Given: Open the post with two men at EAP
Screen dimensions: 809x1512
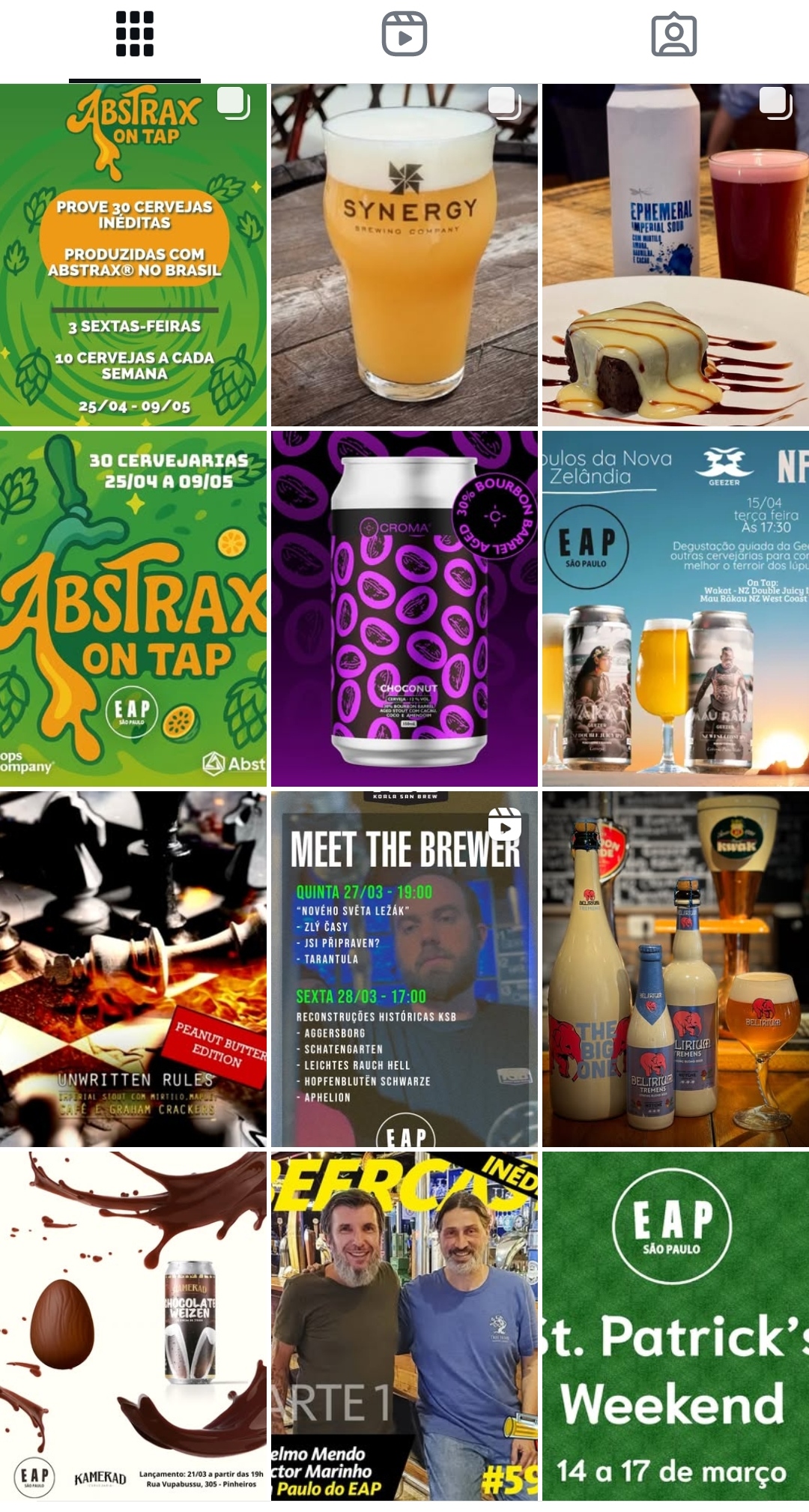Looking at the screenshot, I should 404,1326.
